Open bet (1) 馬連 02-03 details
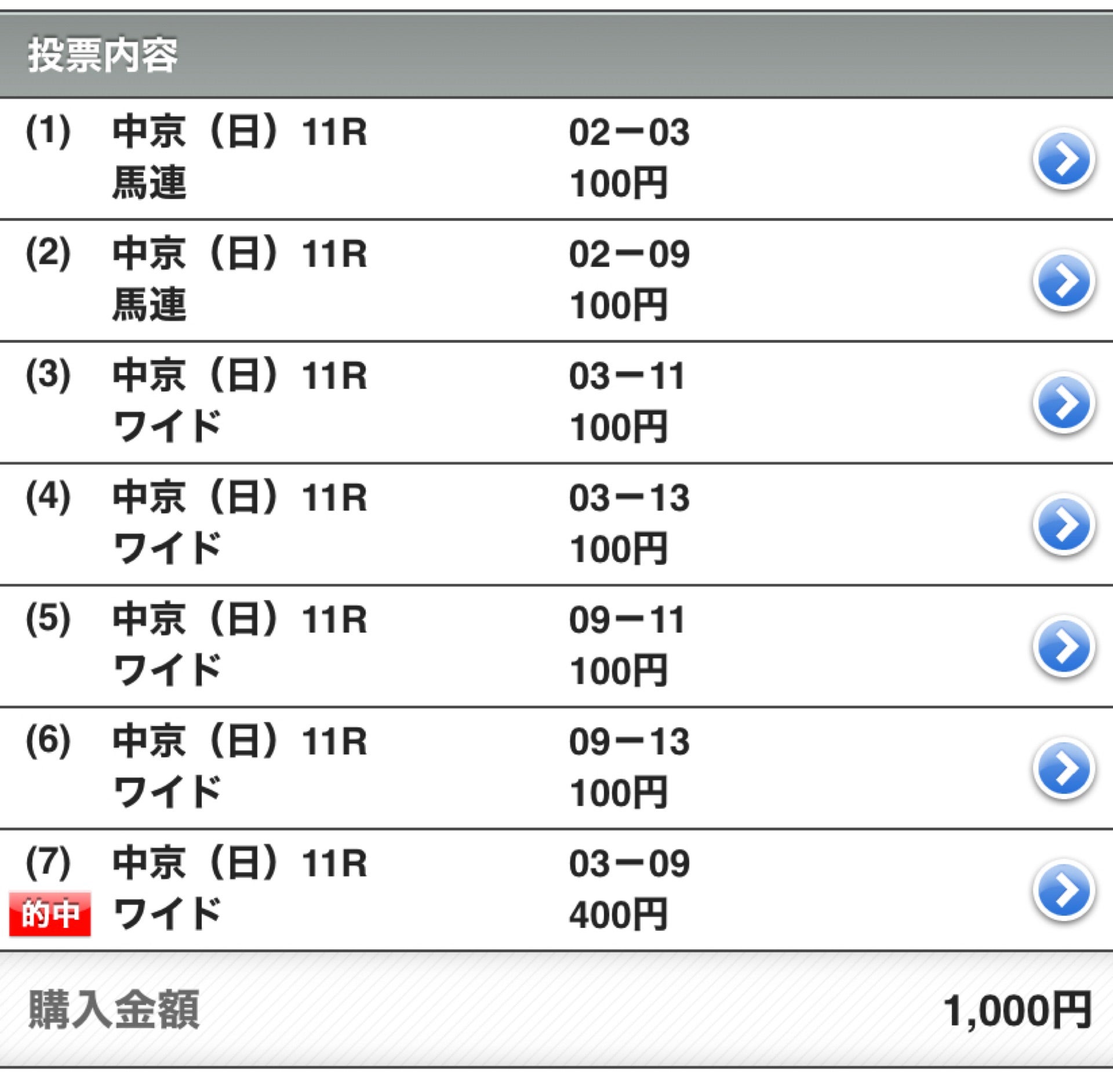1113x1092 pixels. 1063,159
